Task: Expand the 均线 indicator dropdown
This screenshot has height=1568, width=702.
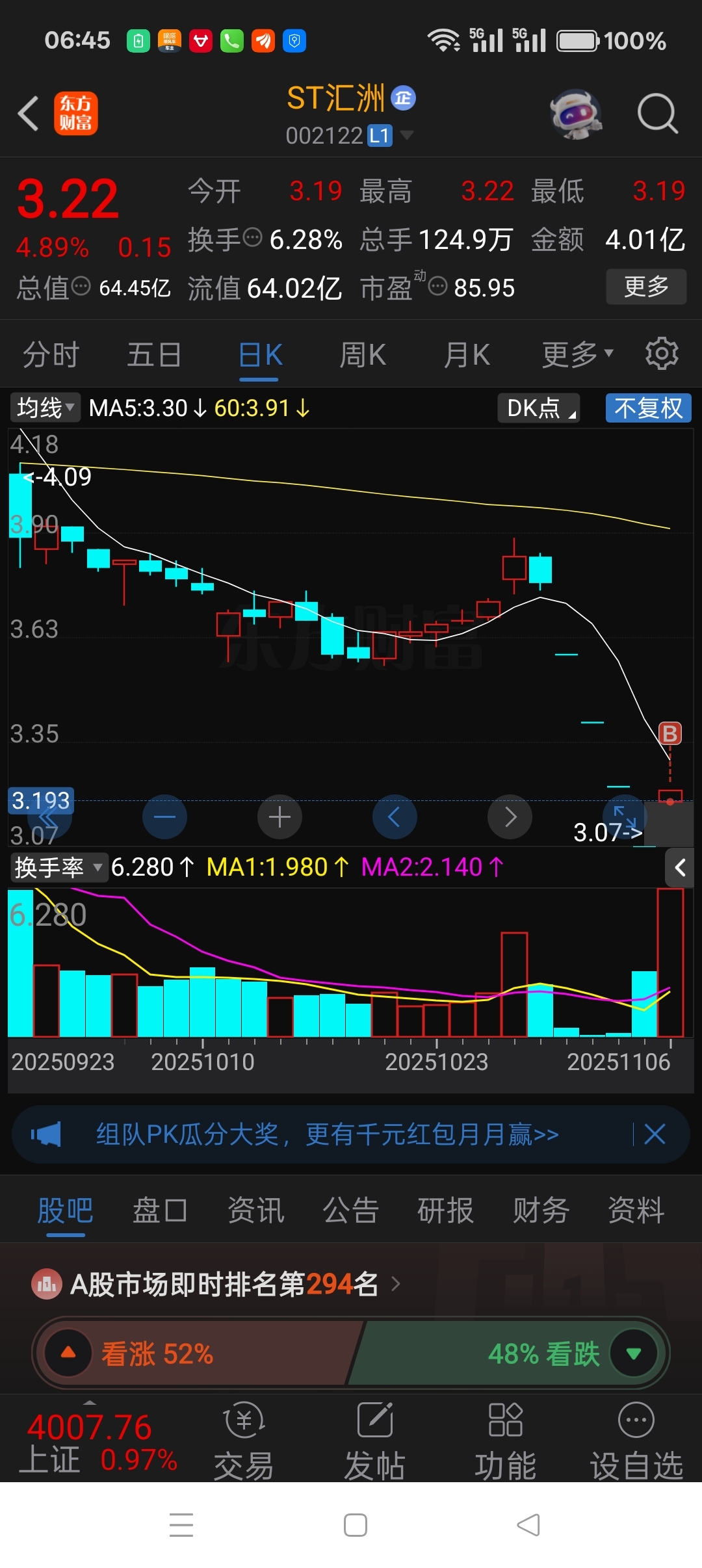Action: click(45, 408)
